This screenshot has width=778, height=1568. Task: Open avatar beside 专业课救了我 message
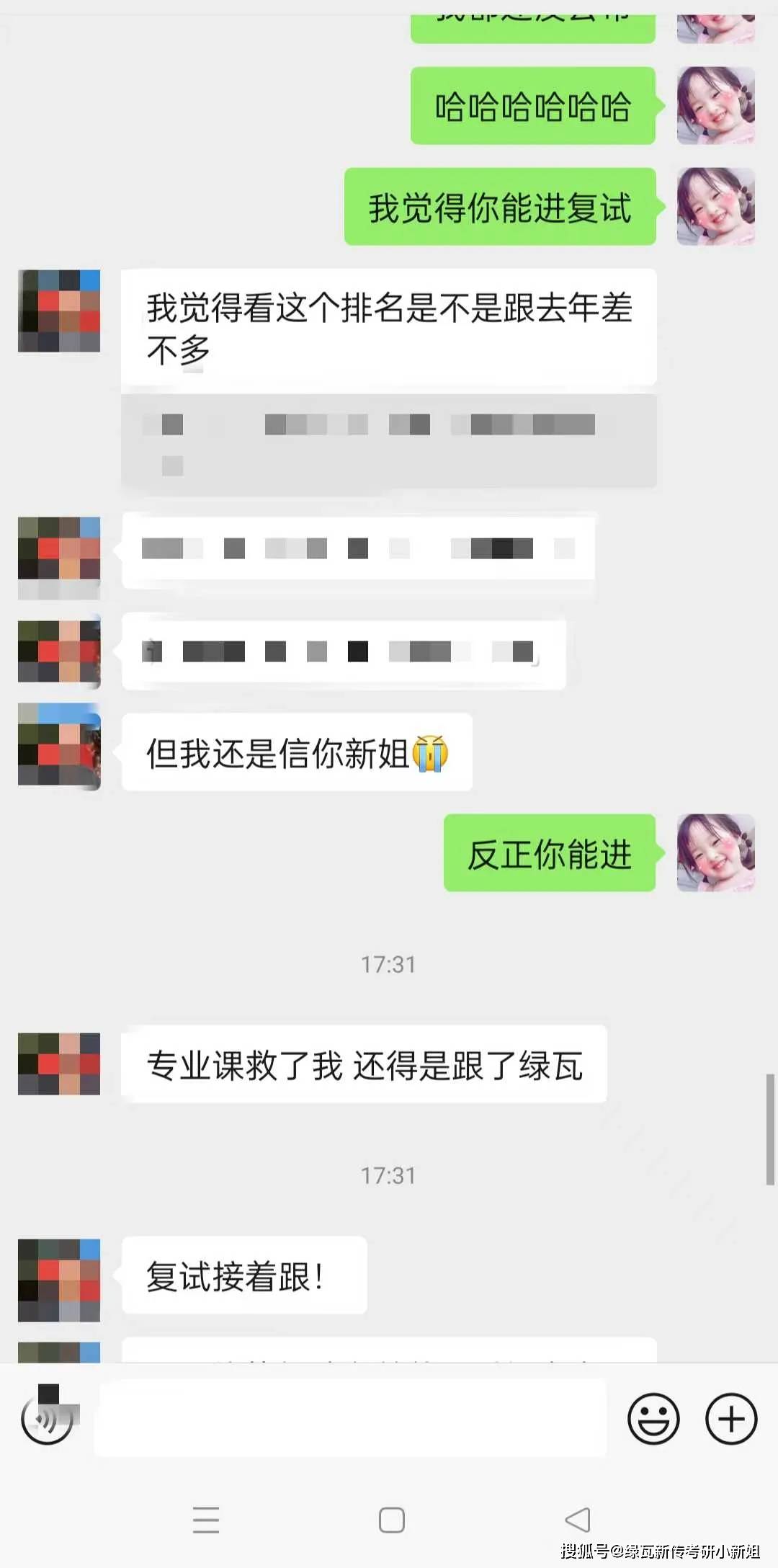(59, 1064)
